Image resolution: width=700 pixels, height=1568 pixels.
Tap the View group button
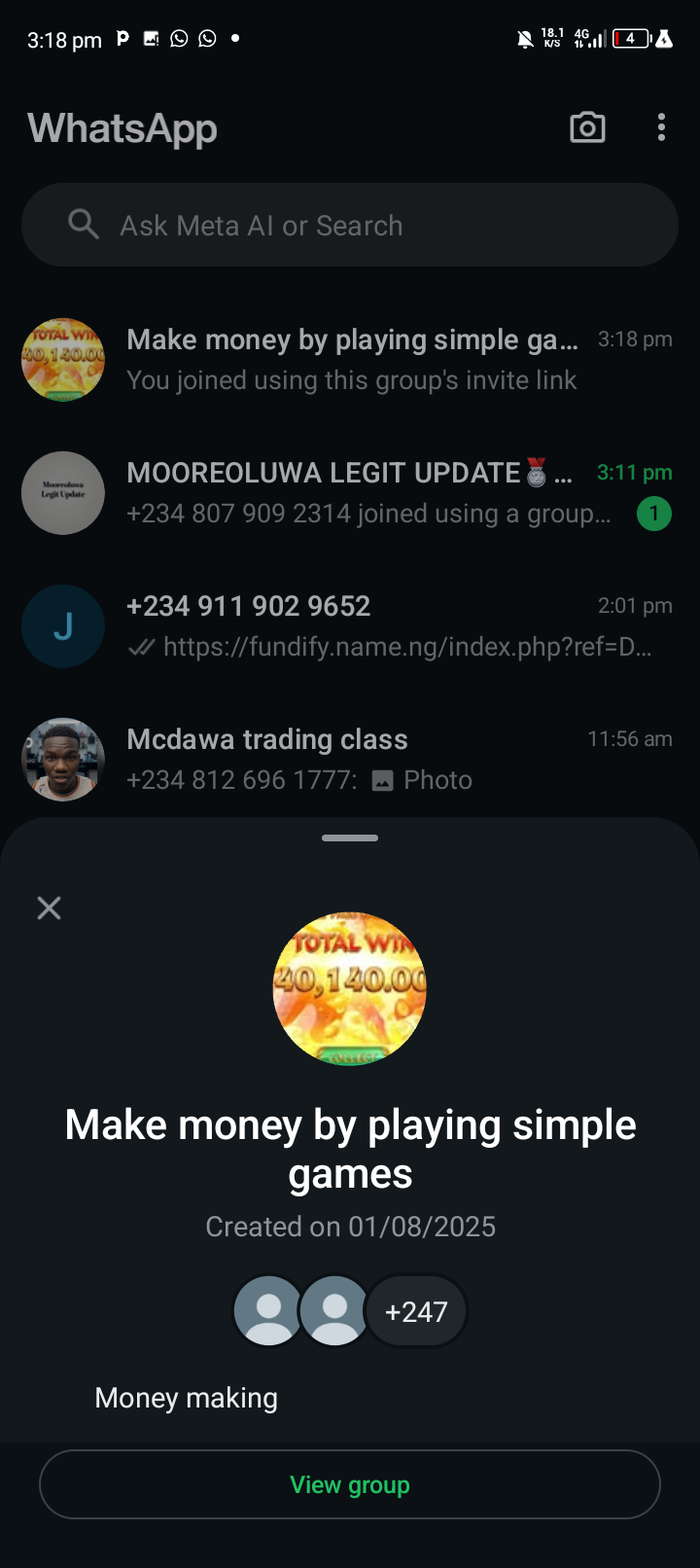[x=350, y=1484]
